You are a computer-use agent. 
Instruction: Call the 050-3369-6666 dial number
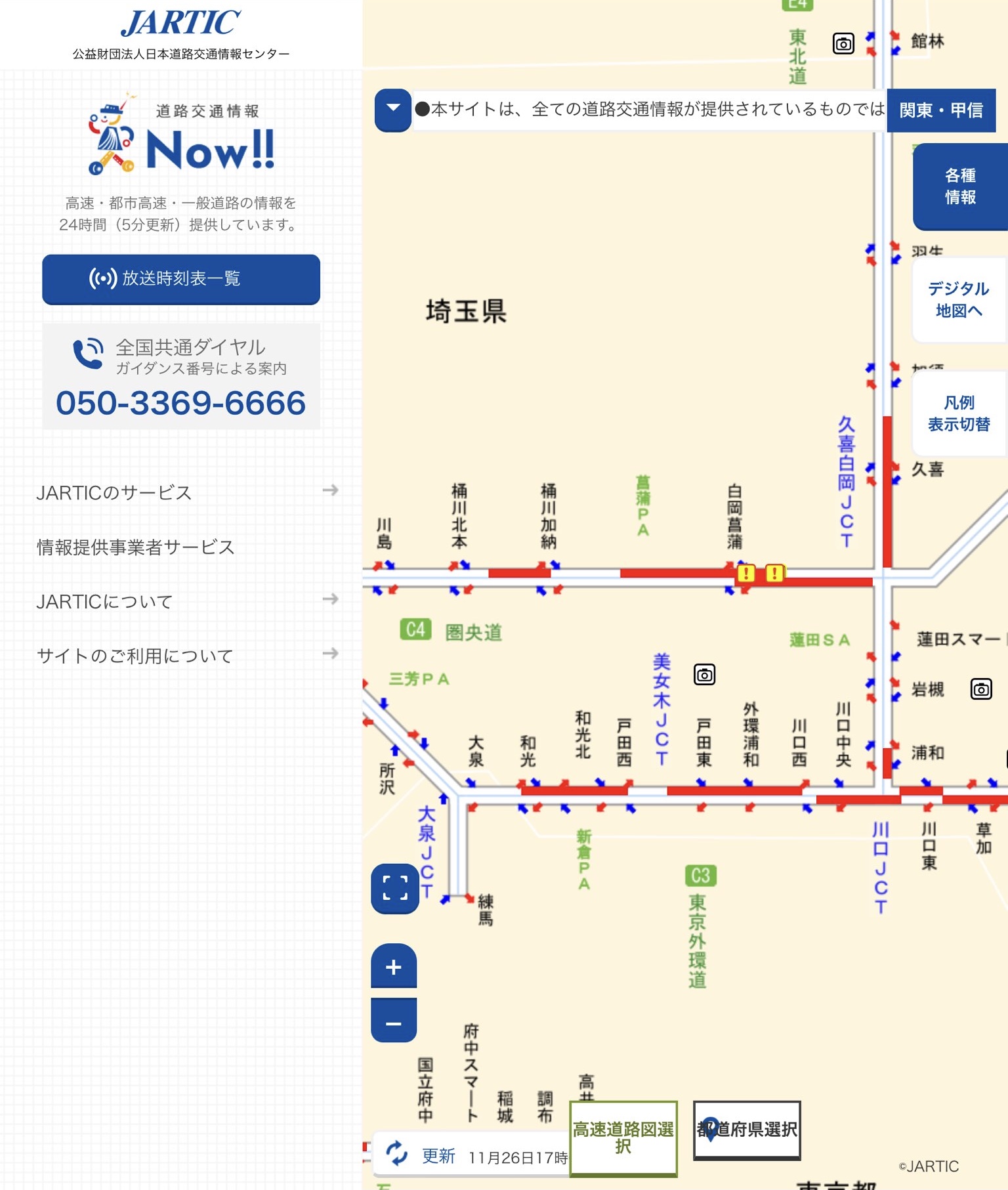click(x=181, y=402)
